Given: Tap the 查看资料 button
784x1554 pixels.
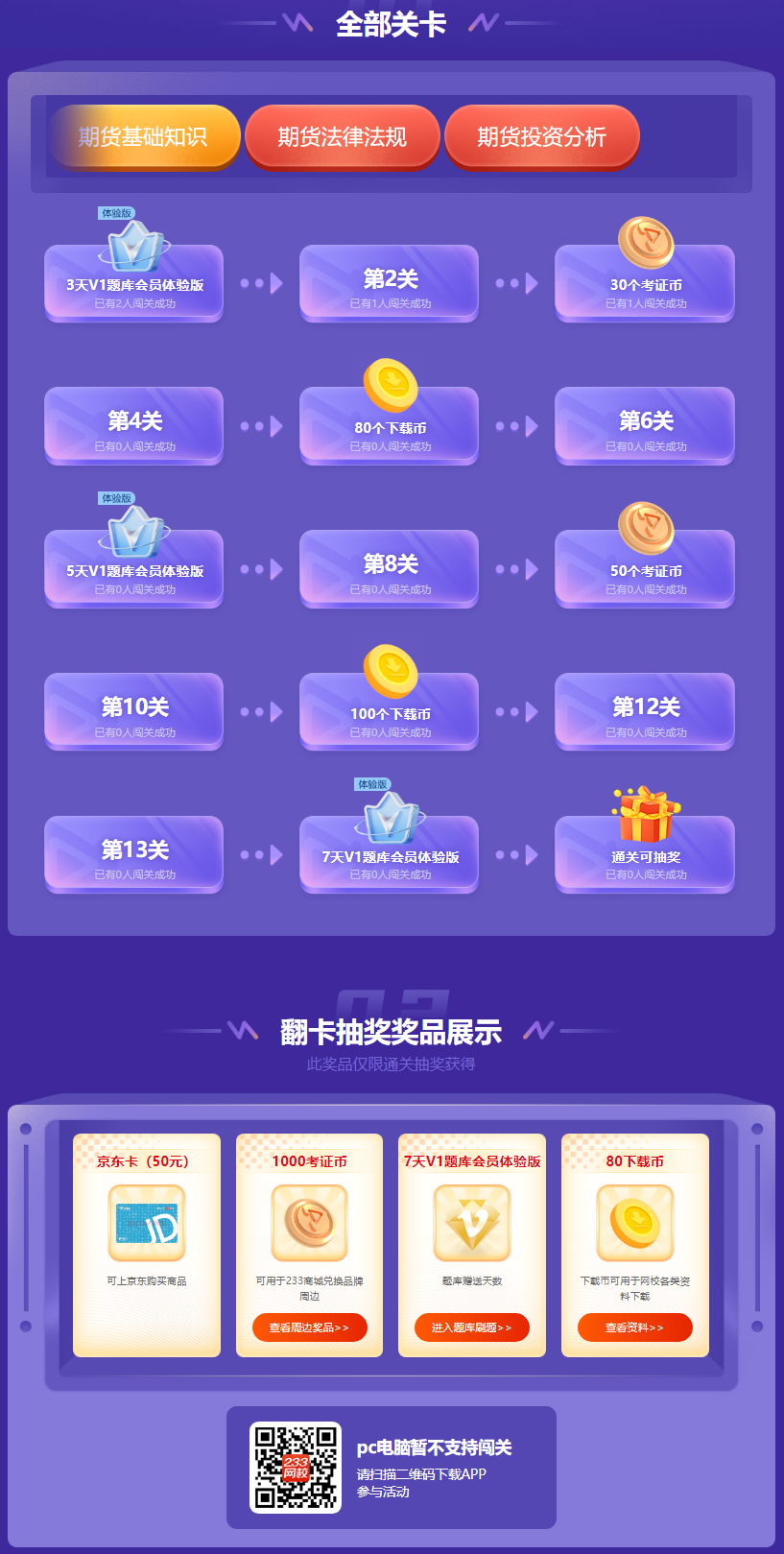Looking at the screenshot, I should click(x=634, y=1327).
